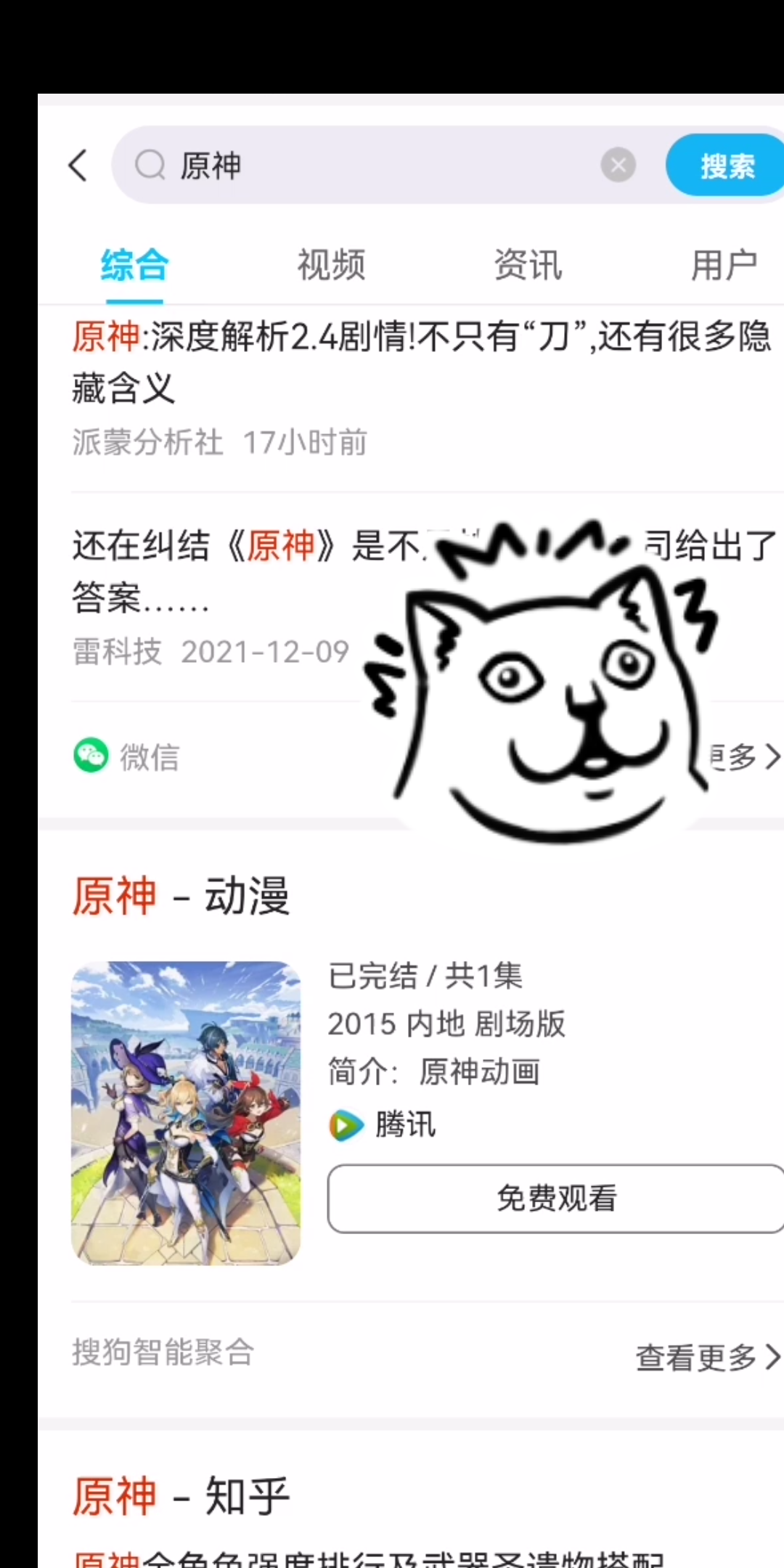Tap 查看更多 beside 搜狗智能聚合
This screenshot has height=1568, width=784.
707,1357
